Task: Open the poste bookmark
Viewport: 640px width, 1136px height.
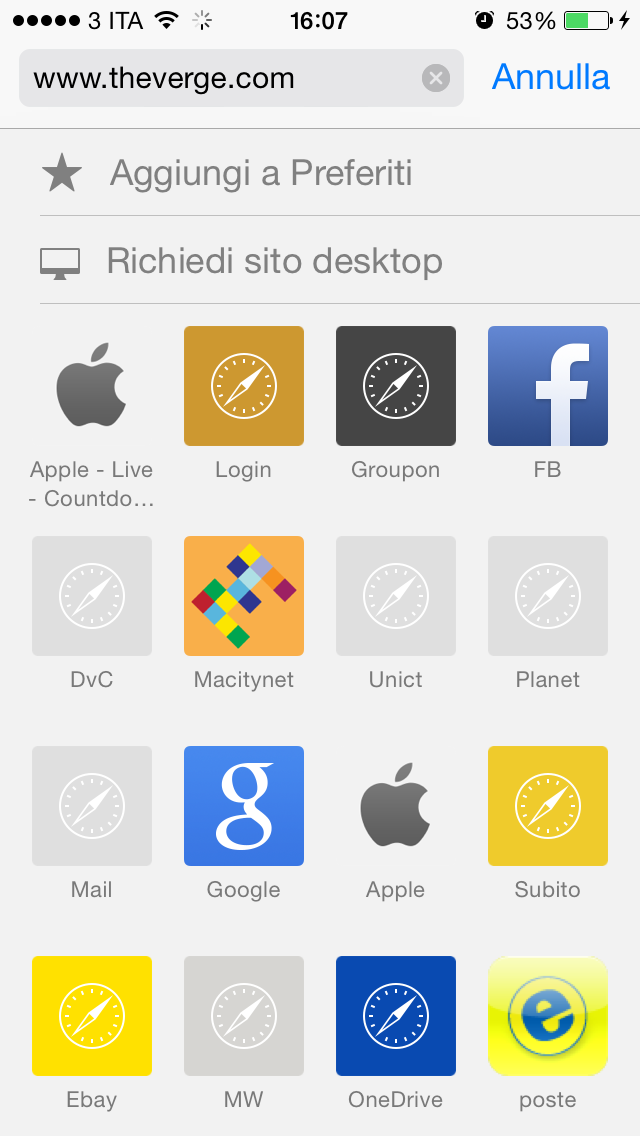Action: [548, 1016]
